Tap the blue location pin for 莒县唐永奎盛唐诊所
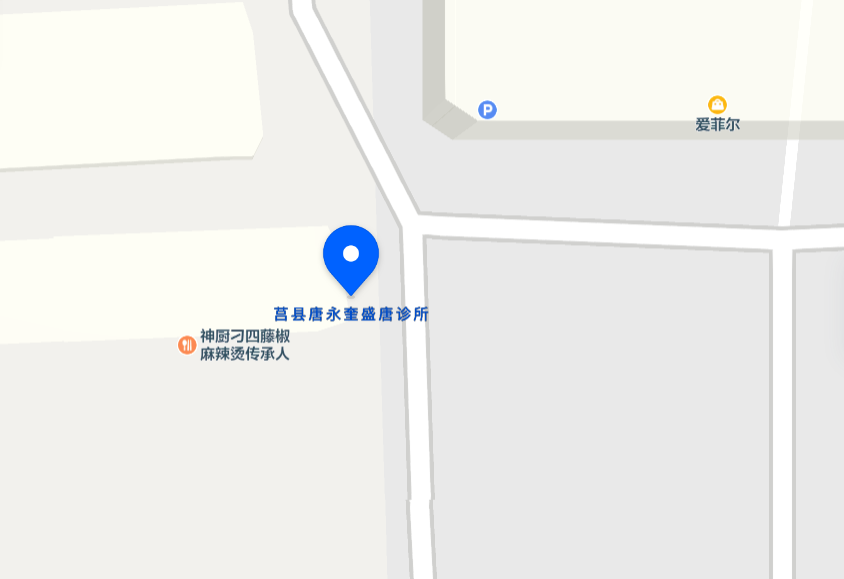 pyautogui.click(x=351, y=256)
